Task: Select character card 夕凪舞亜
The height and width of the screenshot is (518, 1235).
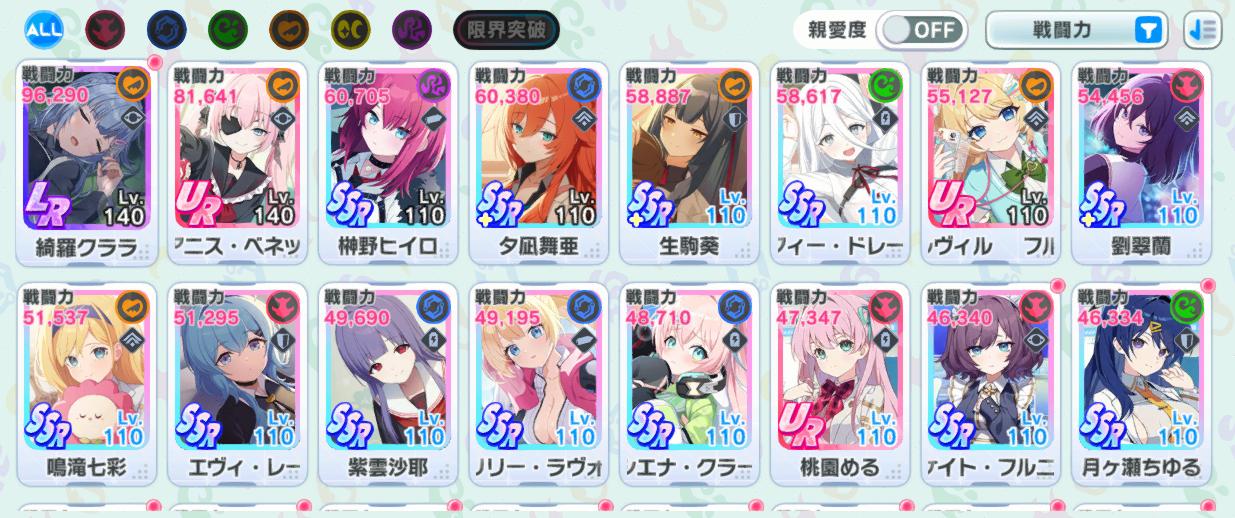Action: pyautogui.click(x=538, y=160)
